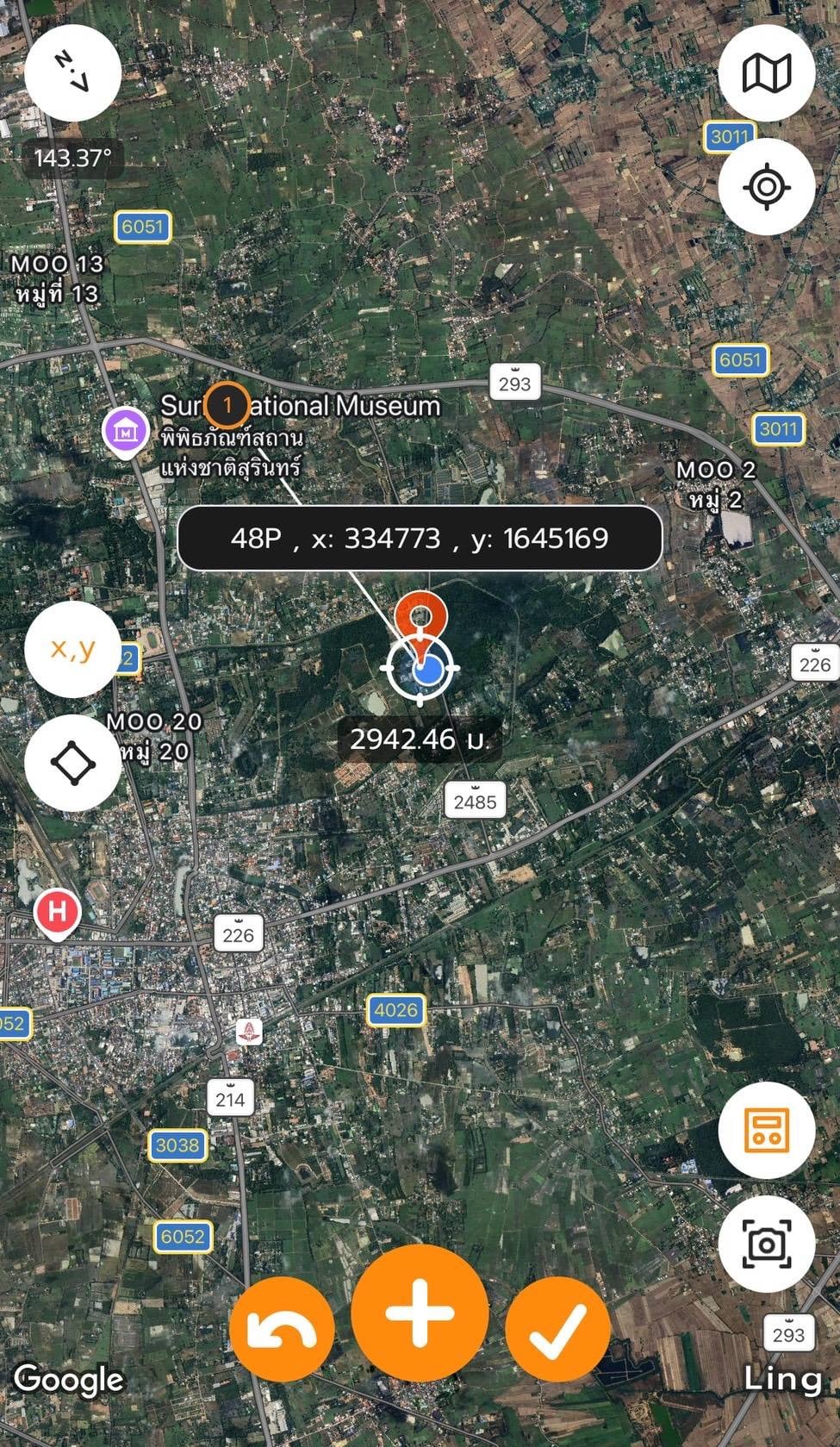840x1447 pixels.
Task: Open the calculator tool
Action: tap(766, 1130)
